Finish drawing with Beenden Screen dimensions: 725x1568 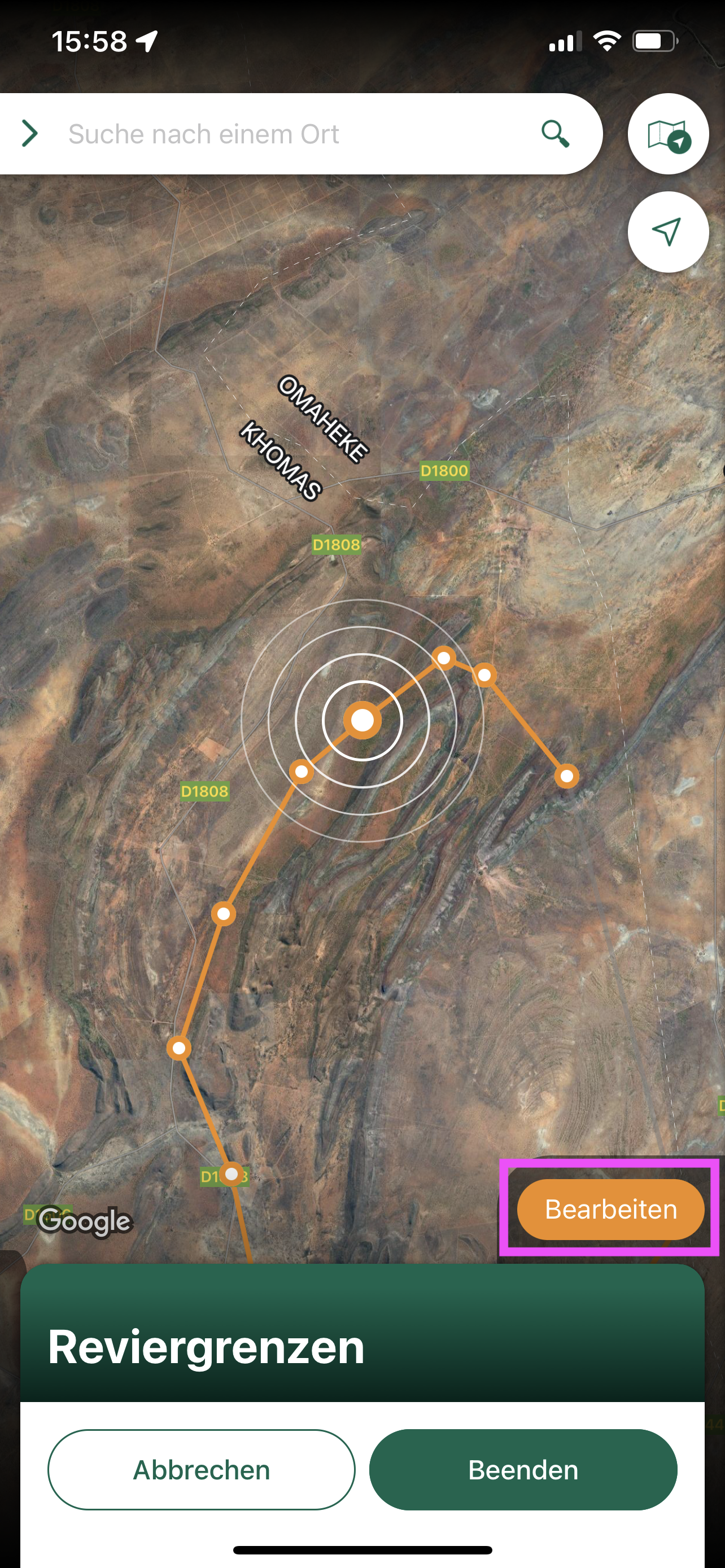523,1469
